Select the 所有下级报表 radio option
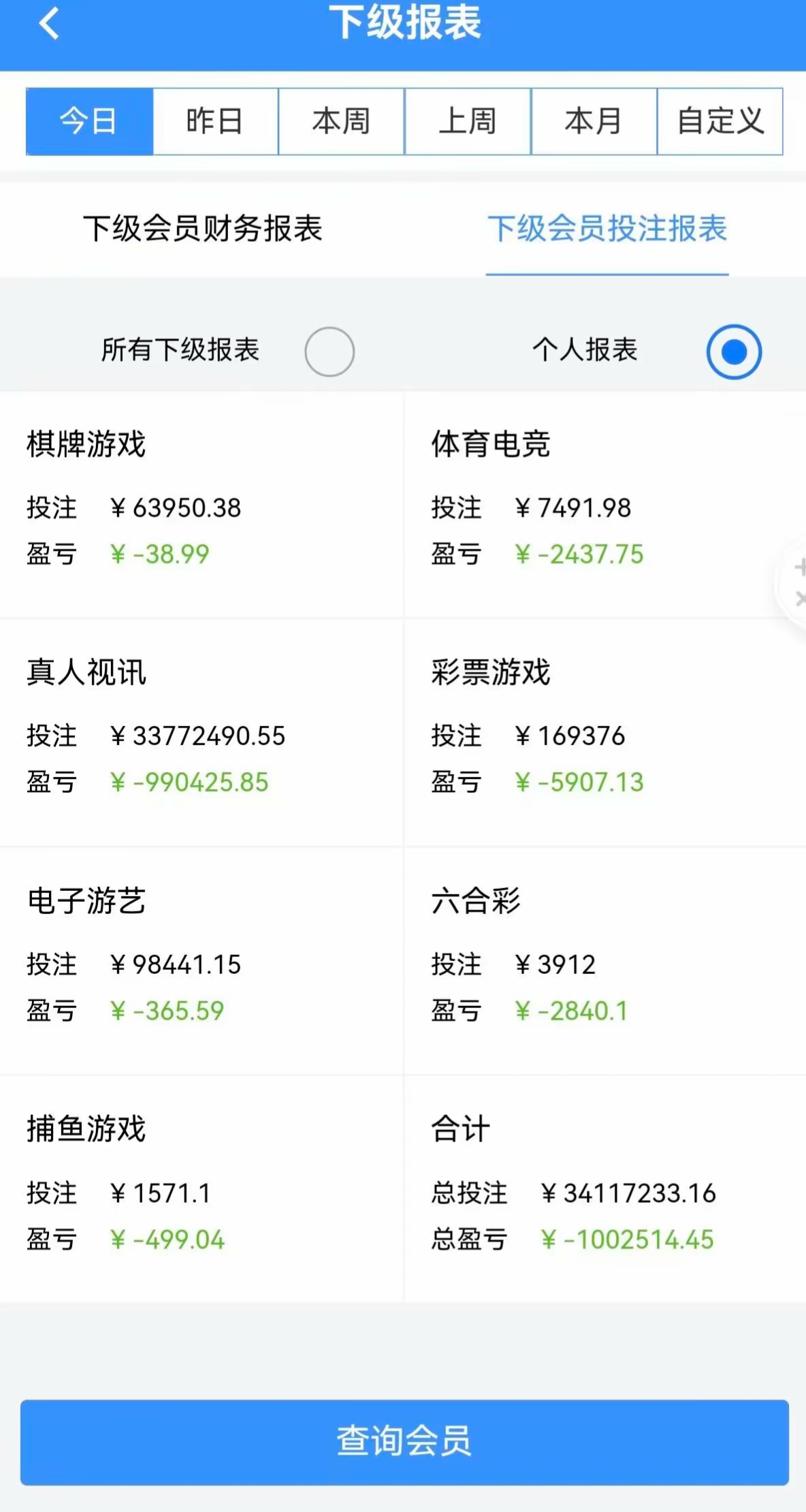This screenshot has height=1512, width=806. [329, 351]
